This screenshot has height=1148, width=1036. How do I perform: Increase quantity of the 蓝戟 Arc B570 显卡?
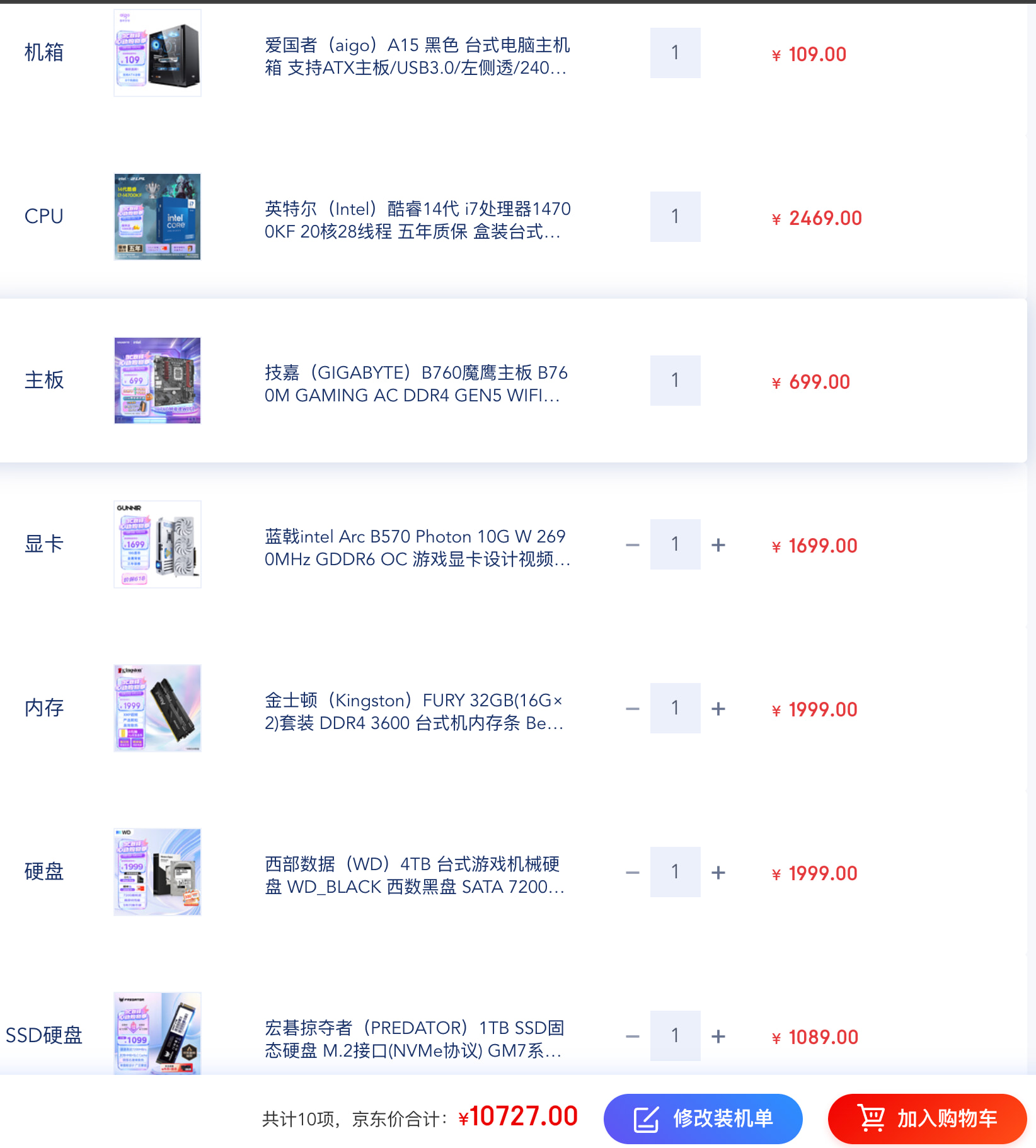click(x=718, y=545)
